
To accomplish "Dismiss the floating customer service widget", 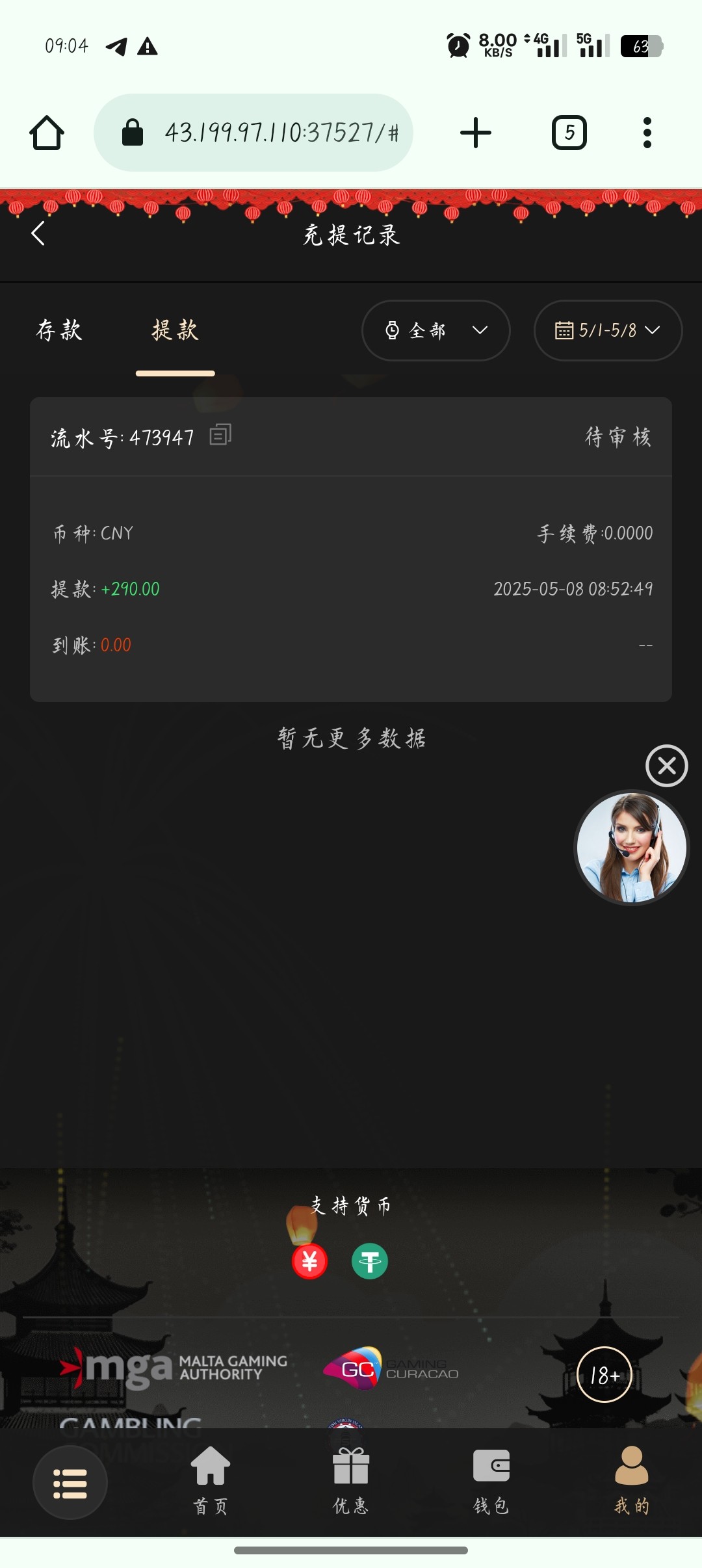I will click(x=666, y=766).
